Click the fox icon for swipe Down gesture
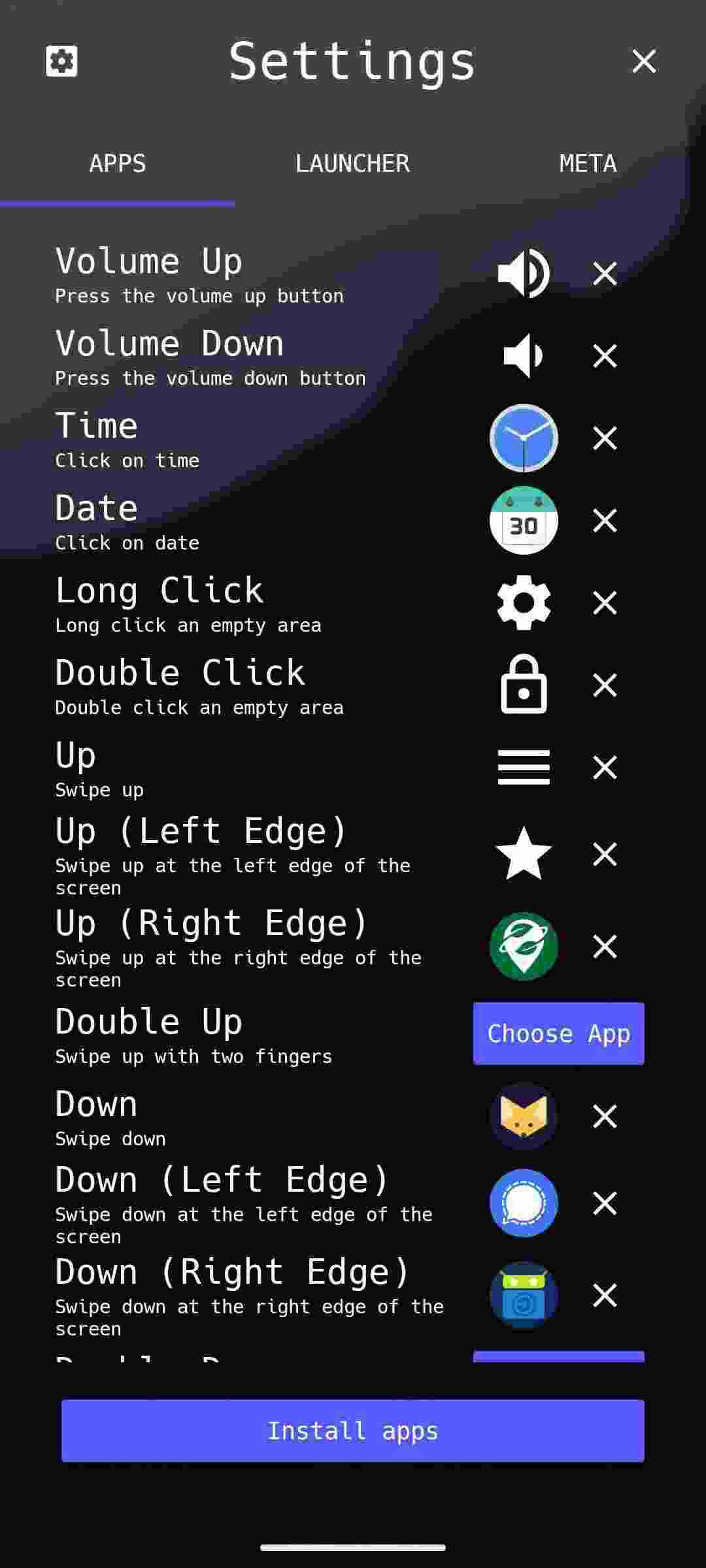706x1568 pixels. coord(523,1116)
